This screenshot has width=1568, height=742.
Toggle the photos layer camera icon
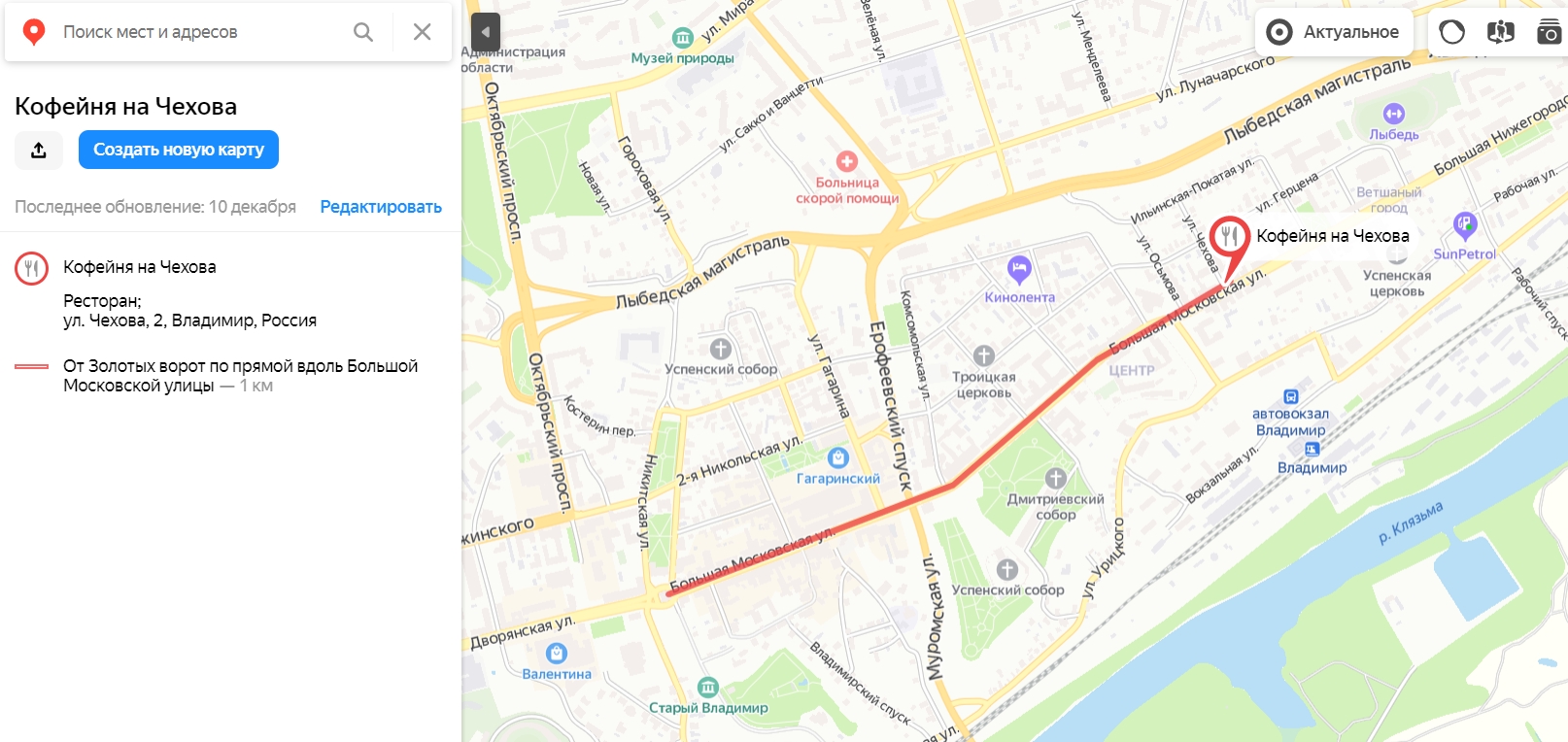point(1549,32)
